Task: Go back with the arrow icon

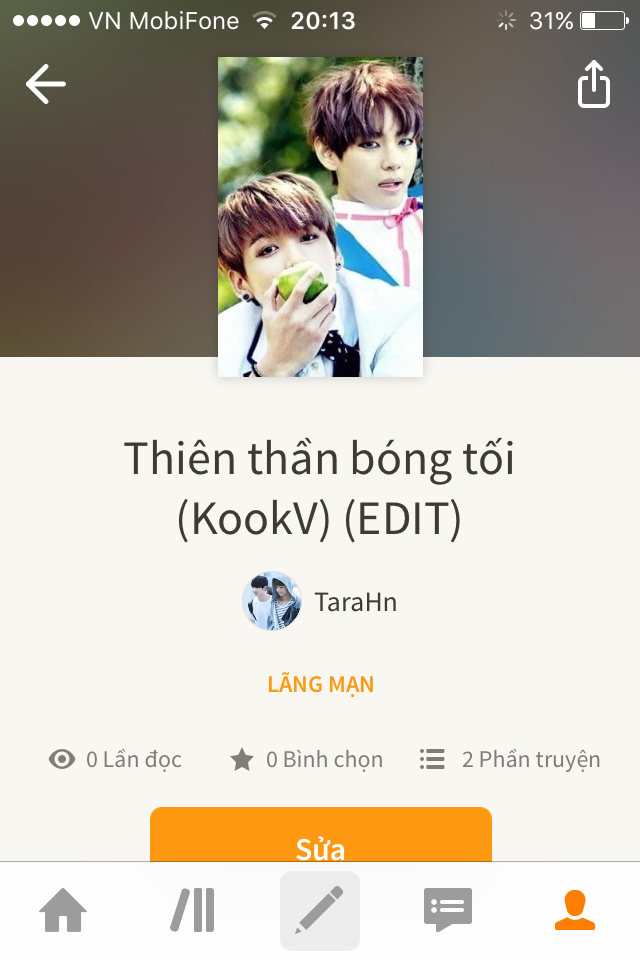Action: pos(46,84)
